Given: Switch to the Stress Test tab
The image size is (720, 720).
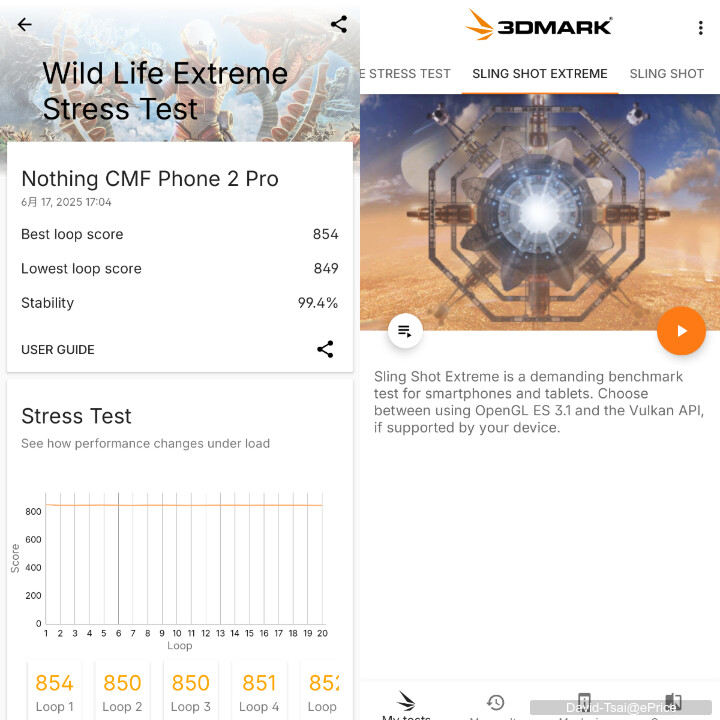Looking at the screenshot, I should tap(406, 74).
